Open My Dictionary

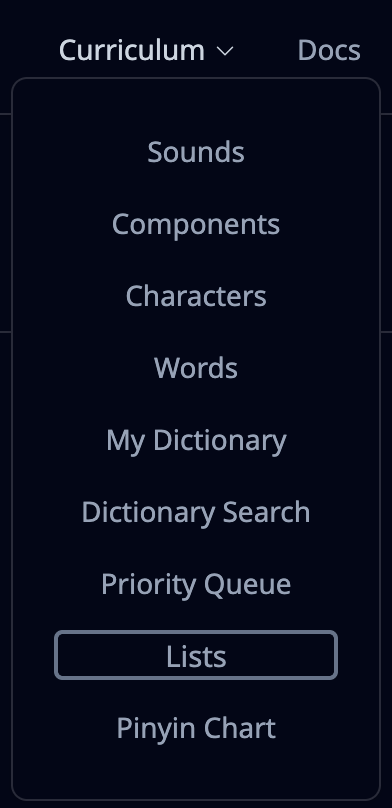tap(196, 441)
